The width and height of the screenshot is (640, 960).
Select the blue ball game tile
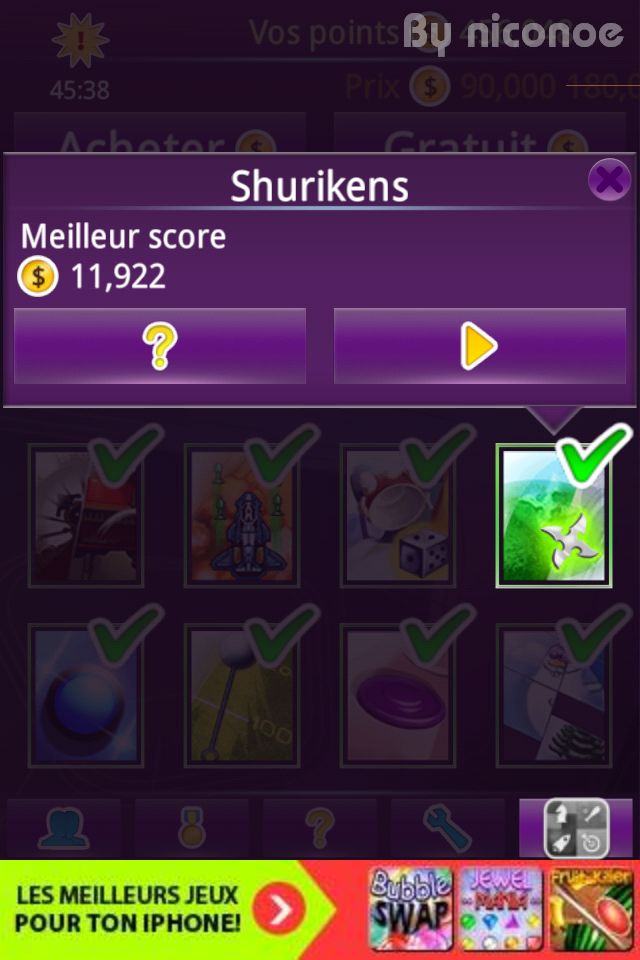point(85,696)
